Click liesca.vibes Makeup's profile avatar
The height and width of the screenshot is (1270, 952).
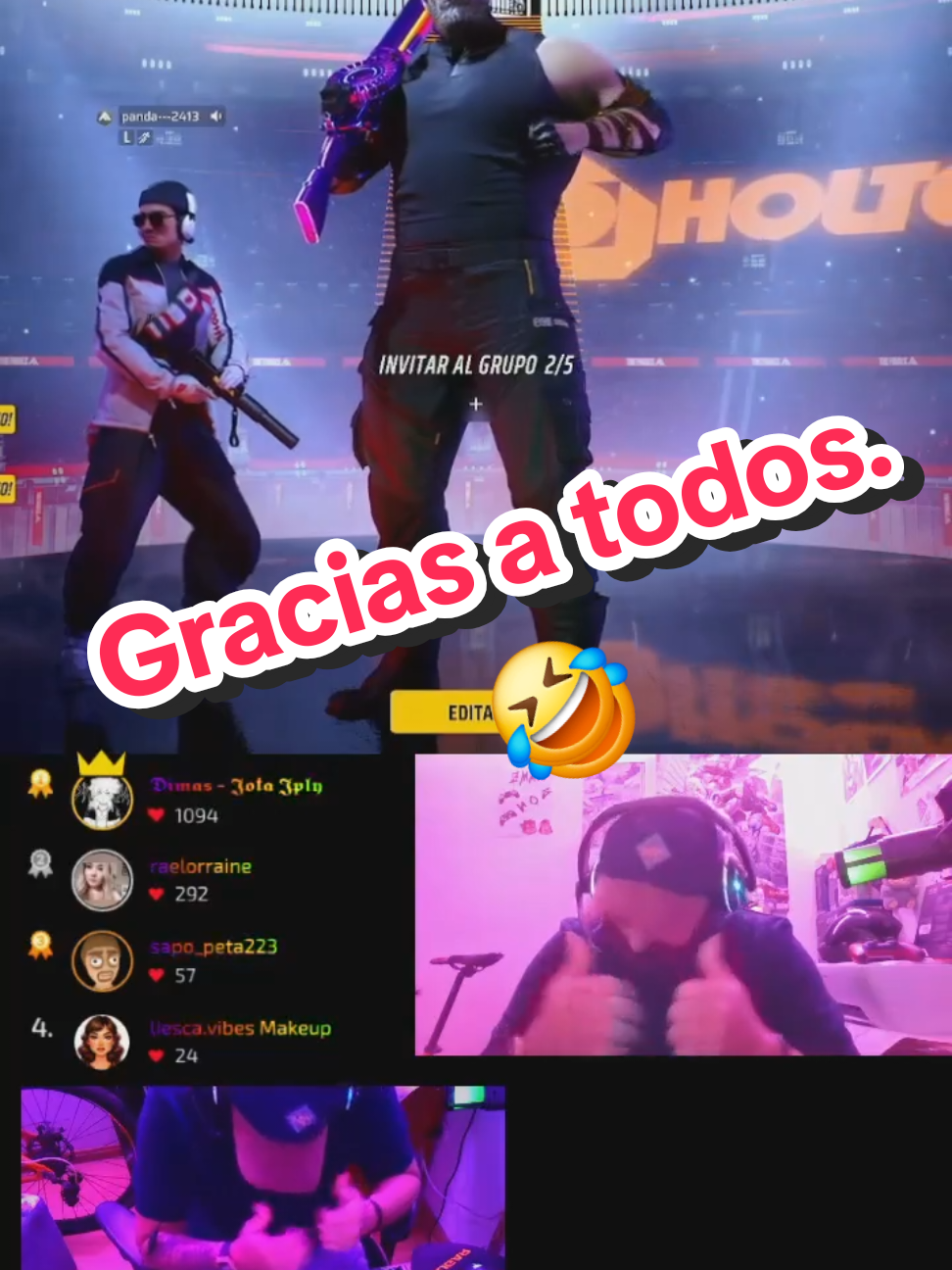click(101, 1041)
